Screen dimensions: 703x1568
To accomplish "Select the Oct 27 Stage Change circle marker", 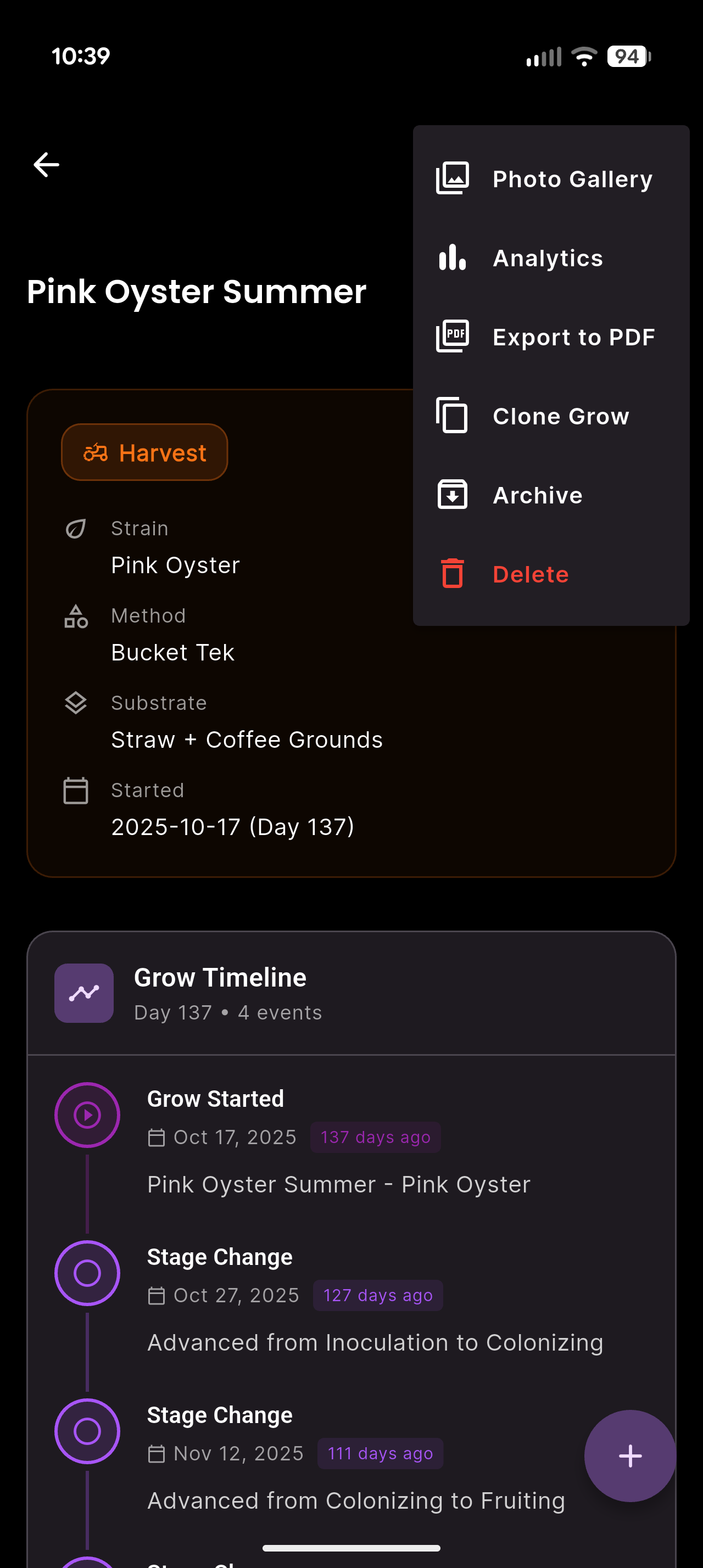I will coord(87,1273).
